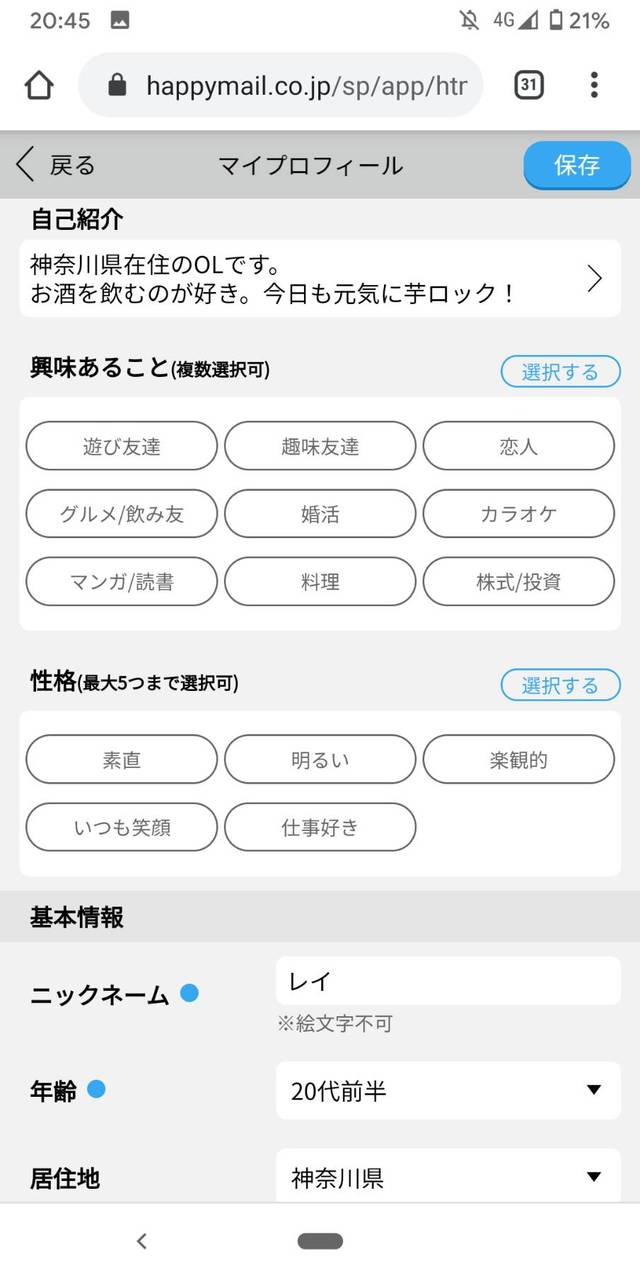Select the 趣味友達 interest chip
The image size is (640, 1280).
point(320,446)
